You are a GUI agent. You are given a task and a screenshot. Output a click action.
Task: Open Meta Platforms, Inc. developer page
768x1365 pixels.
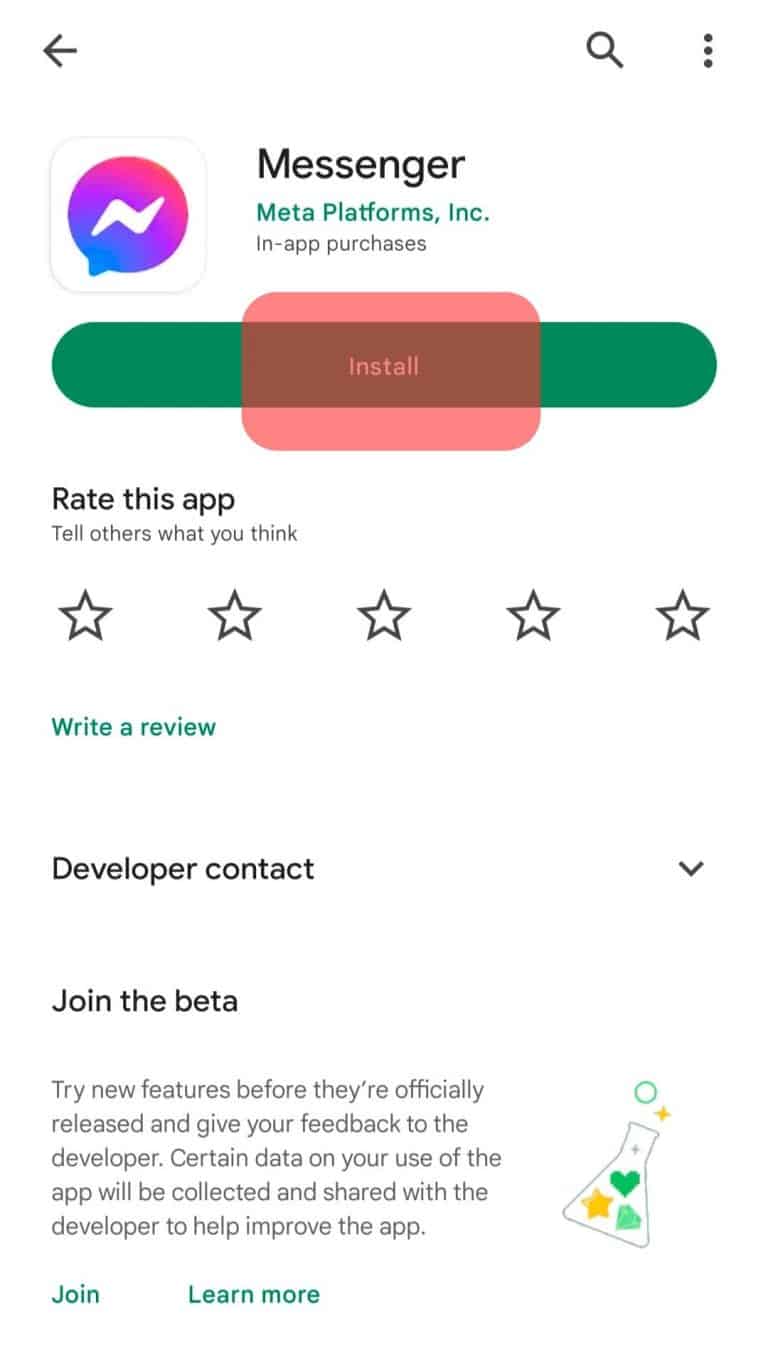click(372, 212)
